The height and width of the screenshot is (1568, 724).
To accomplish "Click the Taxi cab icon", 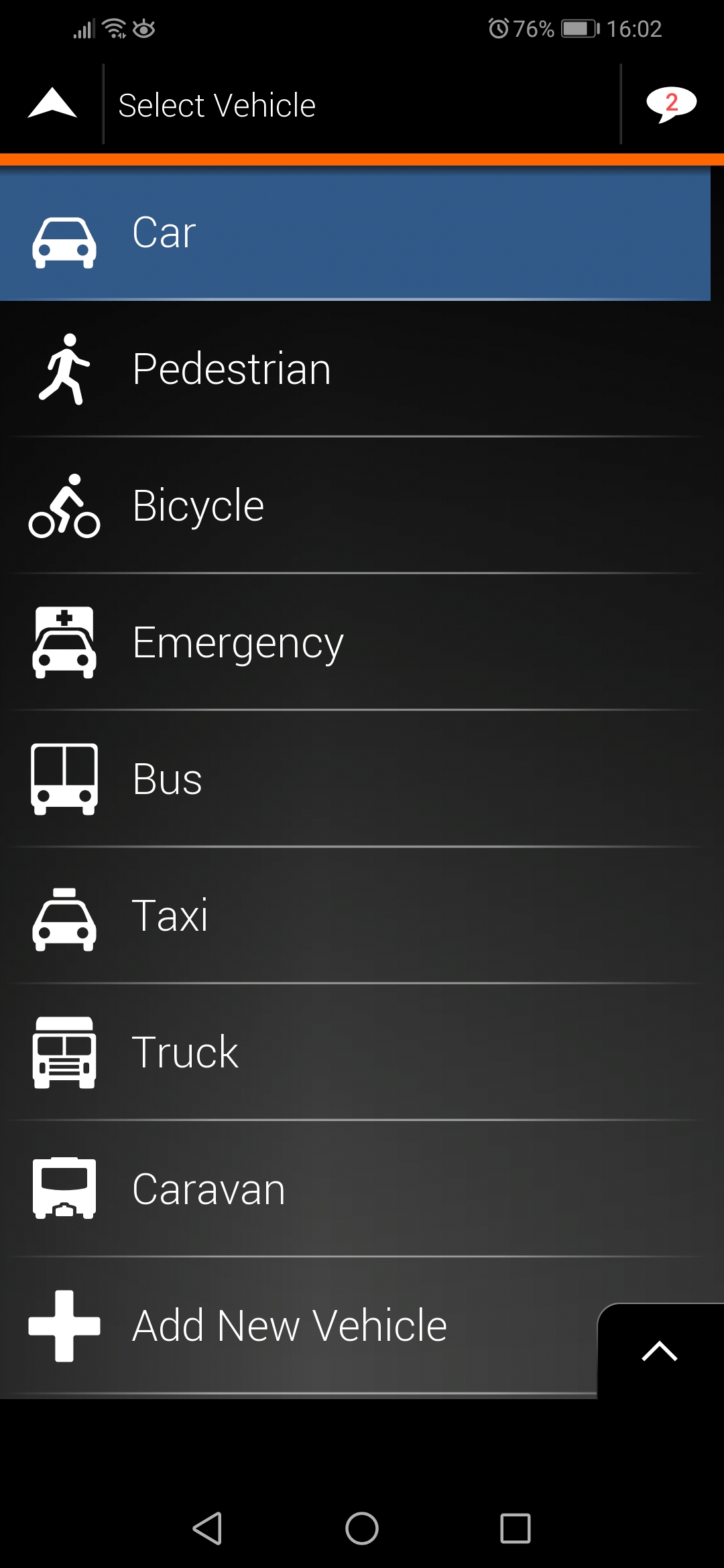I will (x=65, y=918).
